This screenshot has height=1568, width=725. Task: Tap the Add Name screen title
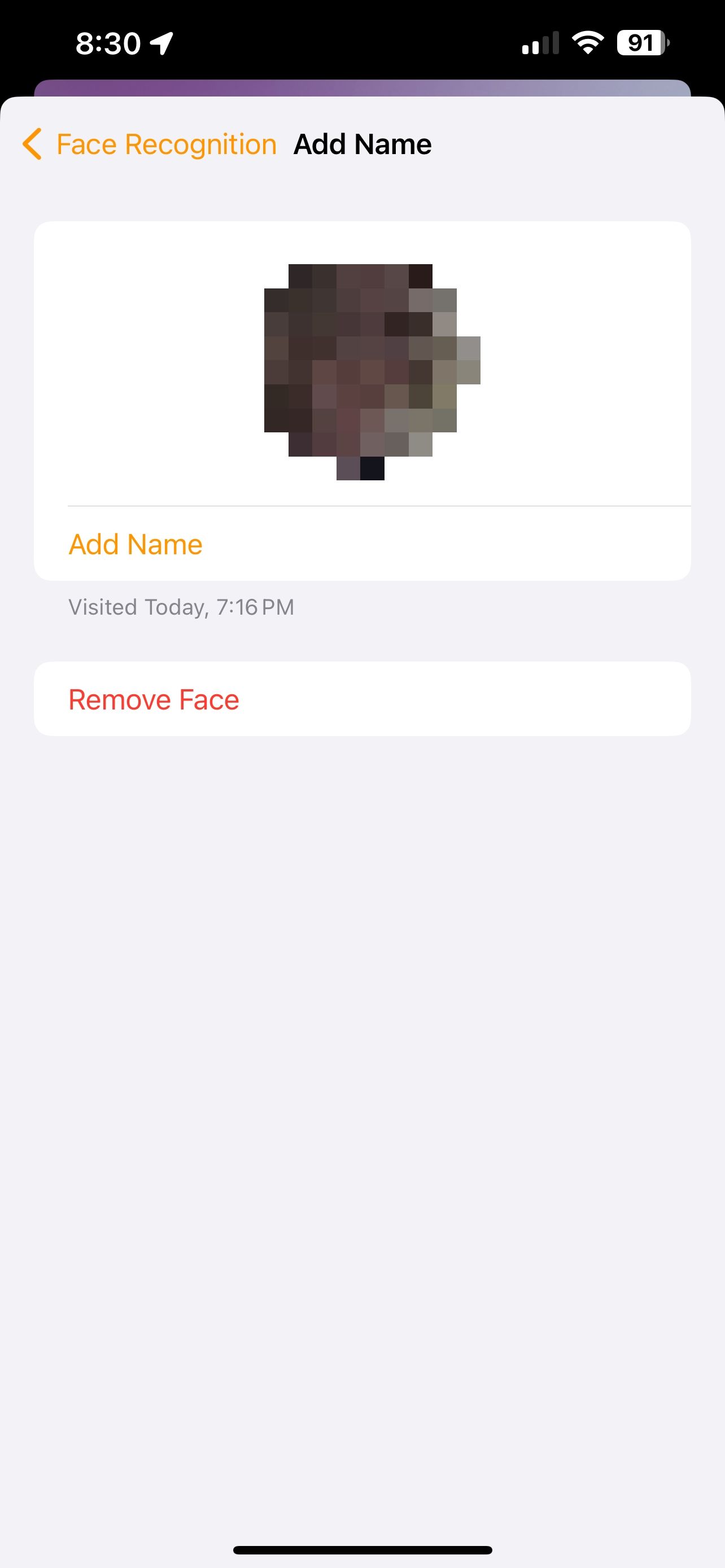[361, 144]
